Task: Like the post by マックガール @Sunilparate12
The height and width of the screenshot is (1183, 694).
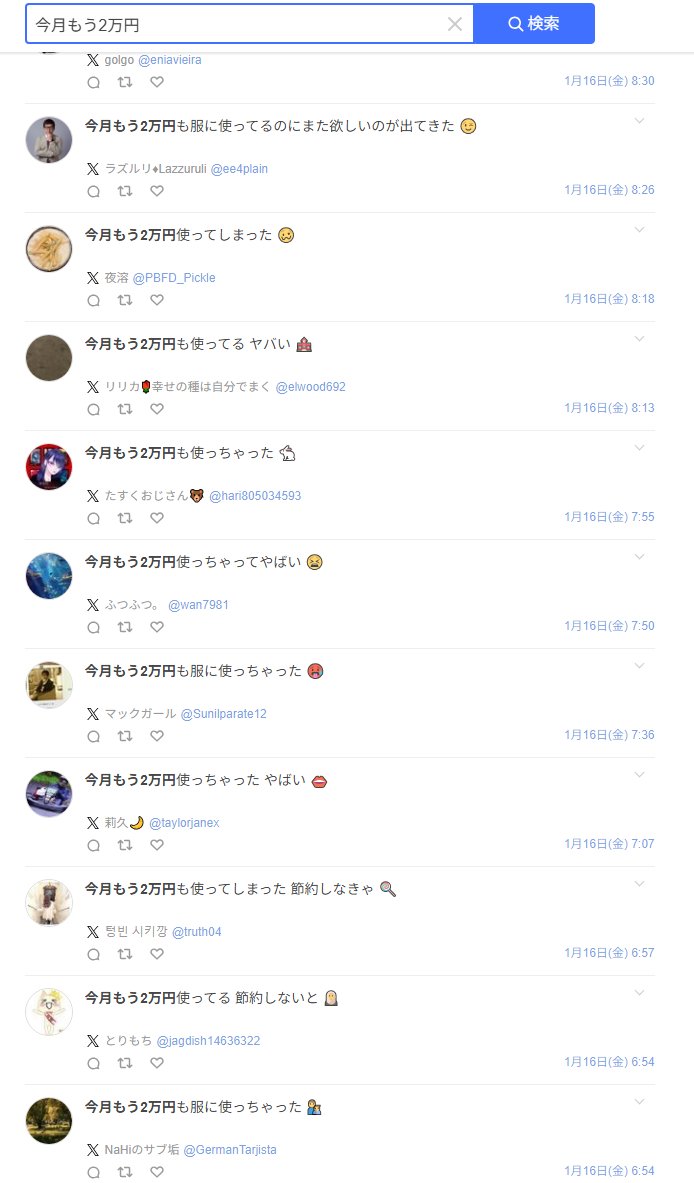Action: point(157,736)
